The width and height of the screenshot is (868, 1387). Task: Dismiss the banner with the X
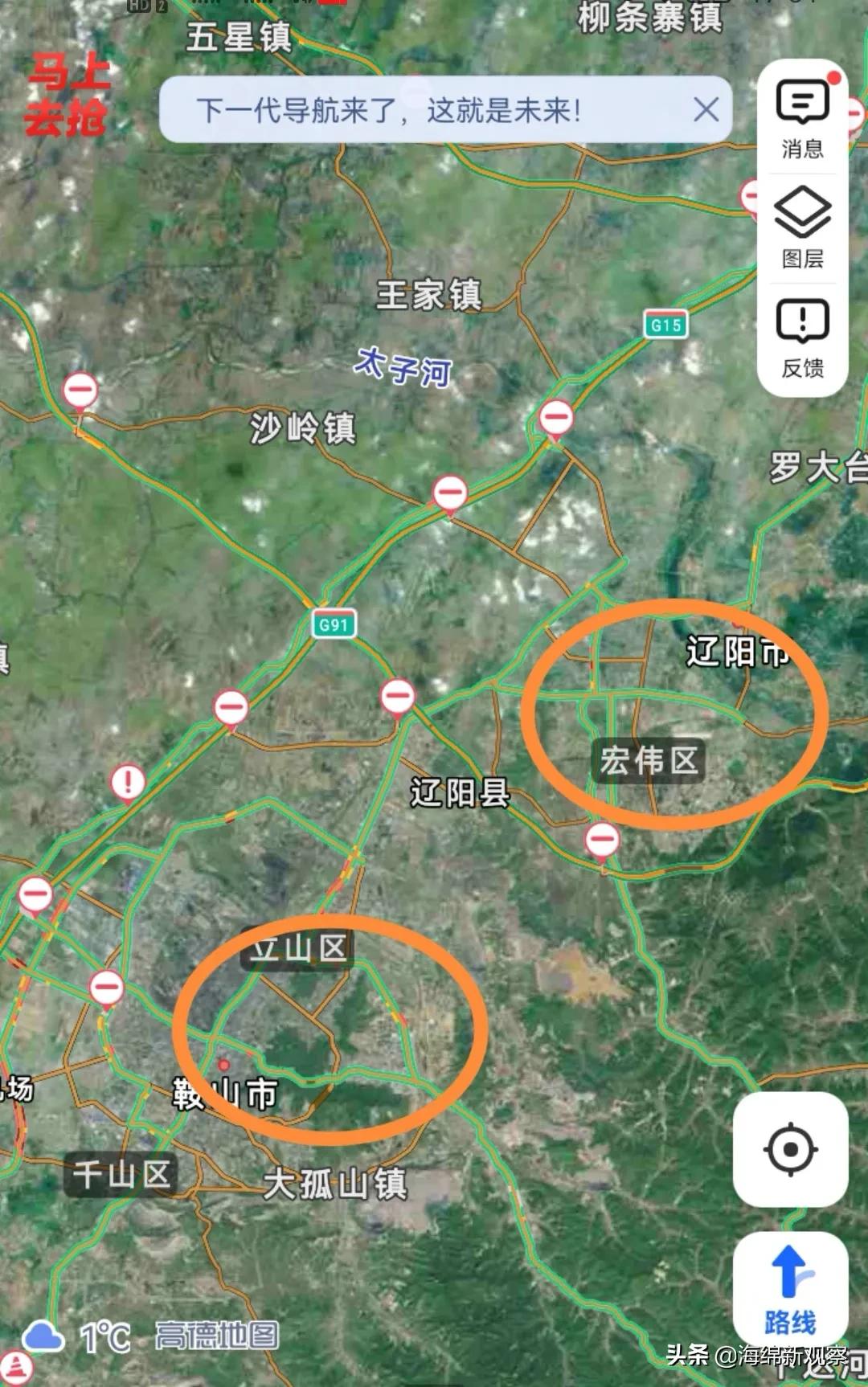tap(706, 109)
